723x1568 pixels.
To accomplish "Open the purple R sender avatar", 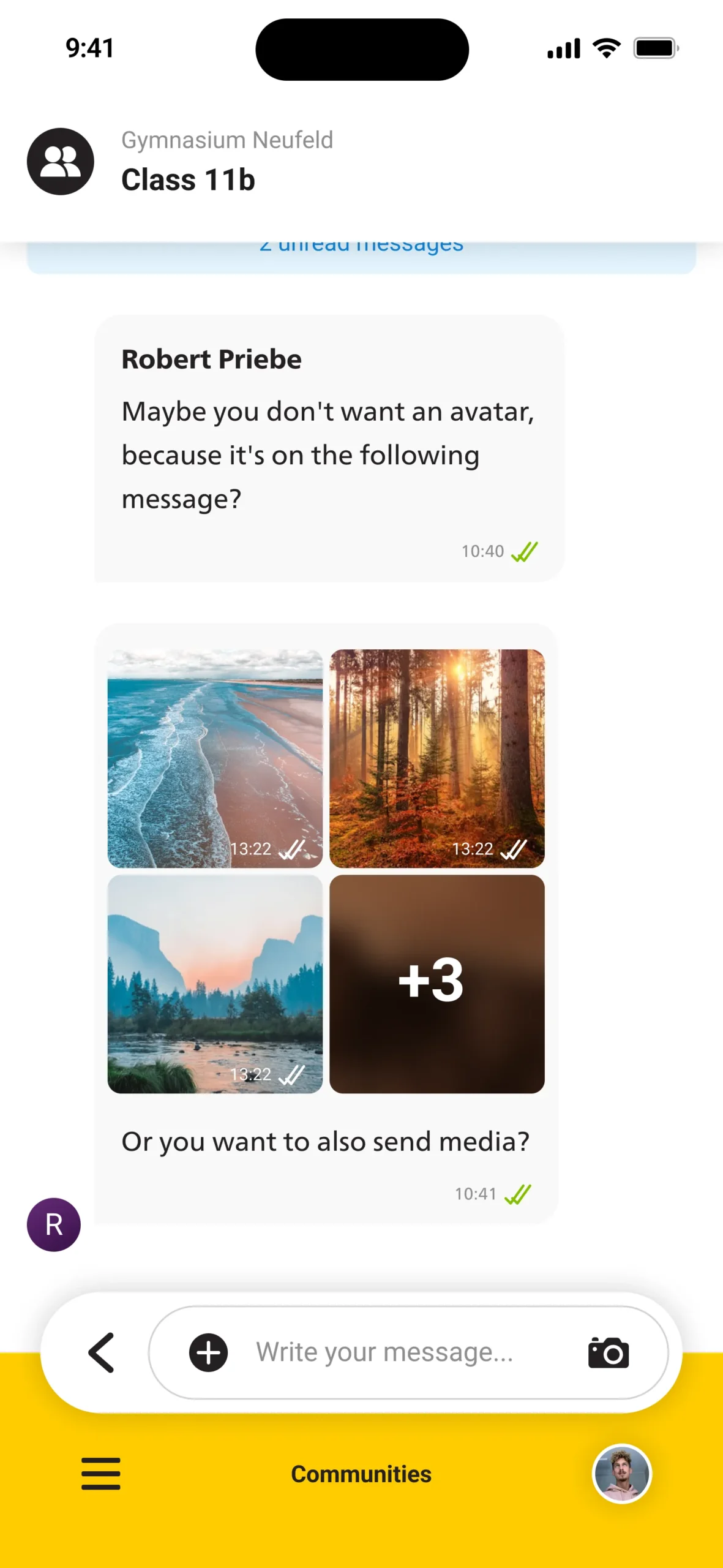I will tap(54, 1224).
